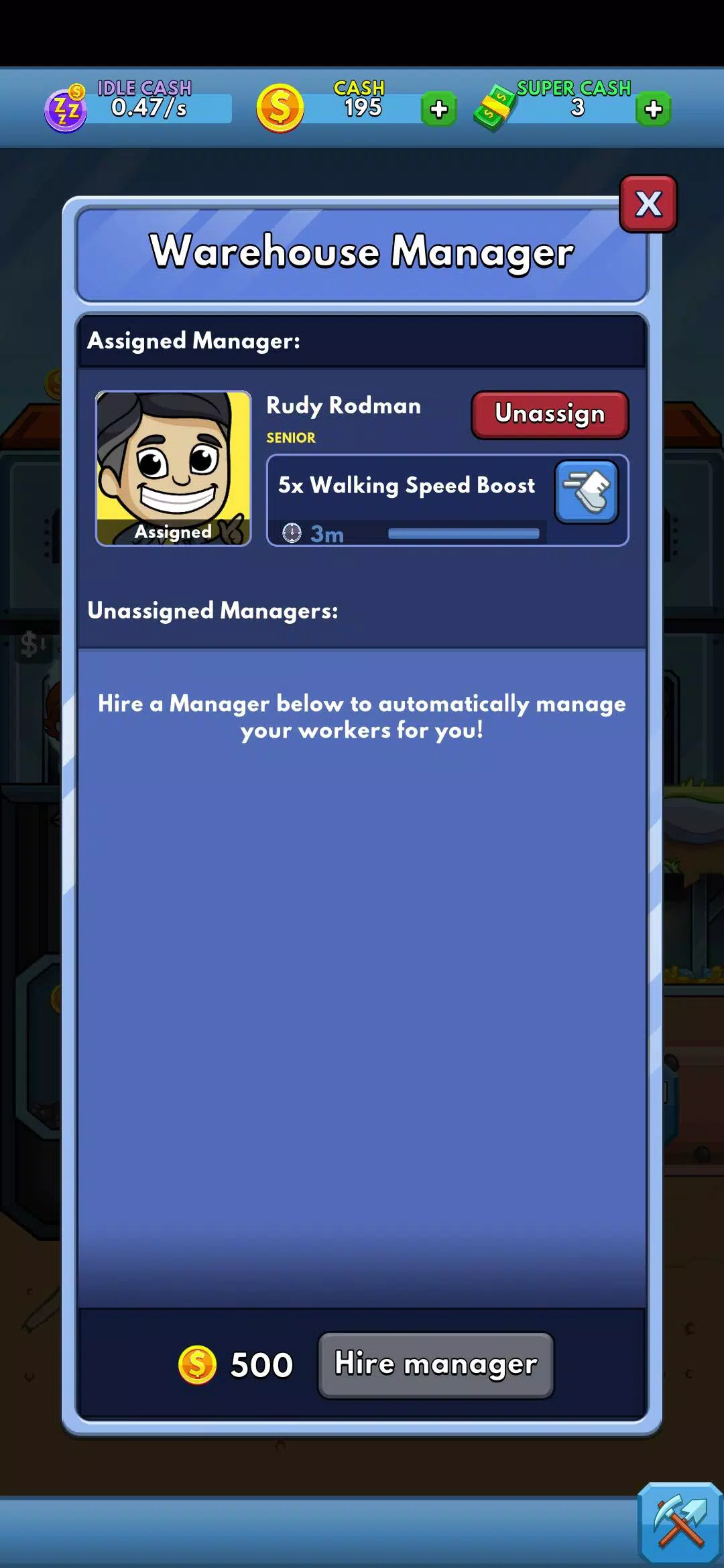Close the Warehouse Manager dialog
This screenshot has height=1568, width=724.
(648, 204)
